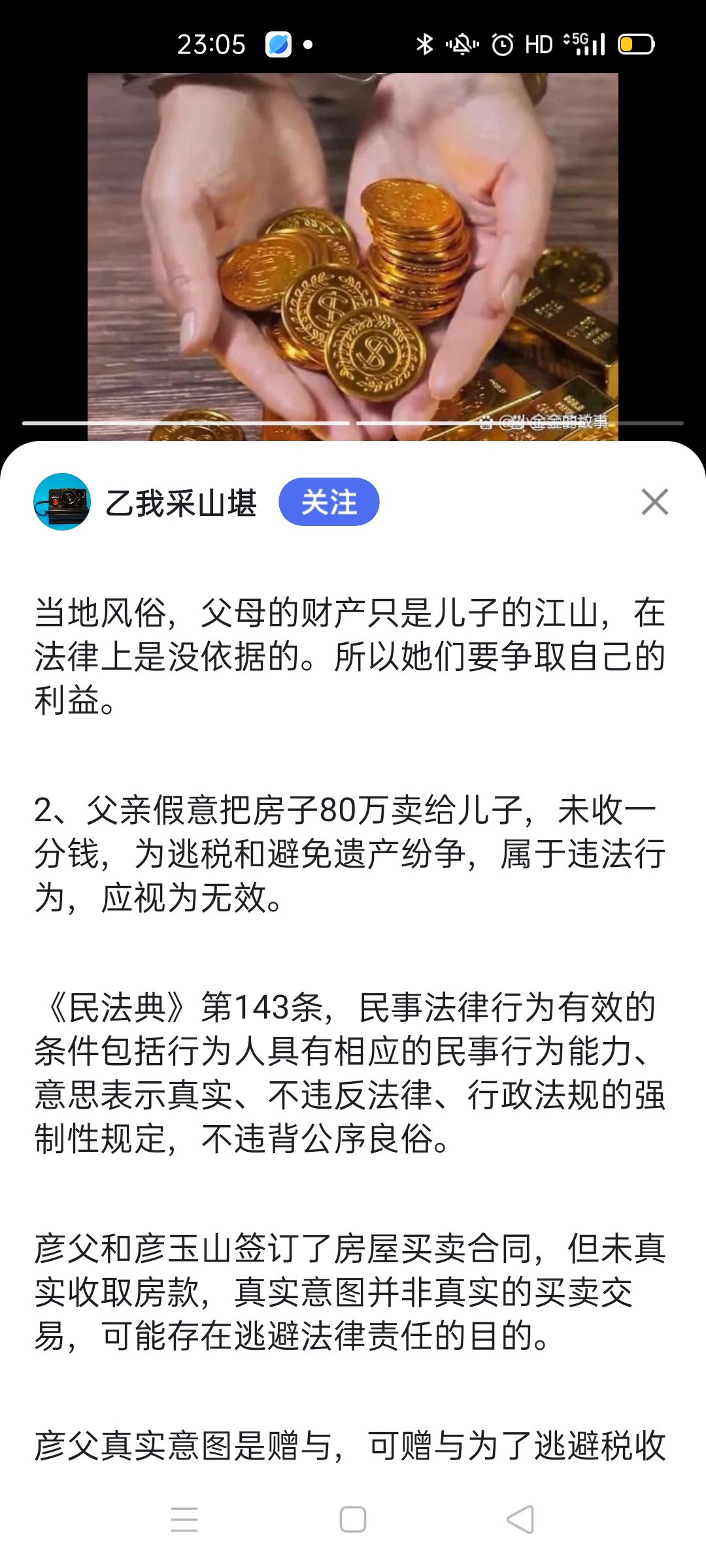The height and width of the screenshot is (1568, 706).
Task: Go to home screen via navigation bar
Action: pos(353,1520)
